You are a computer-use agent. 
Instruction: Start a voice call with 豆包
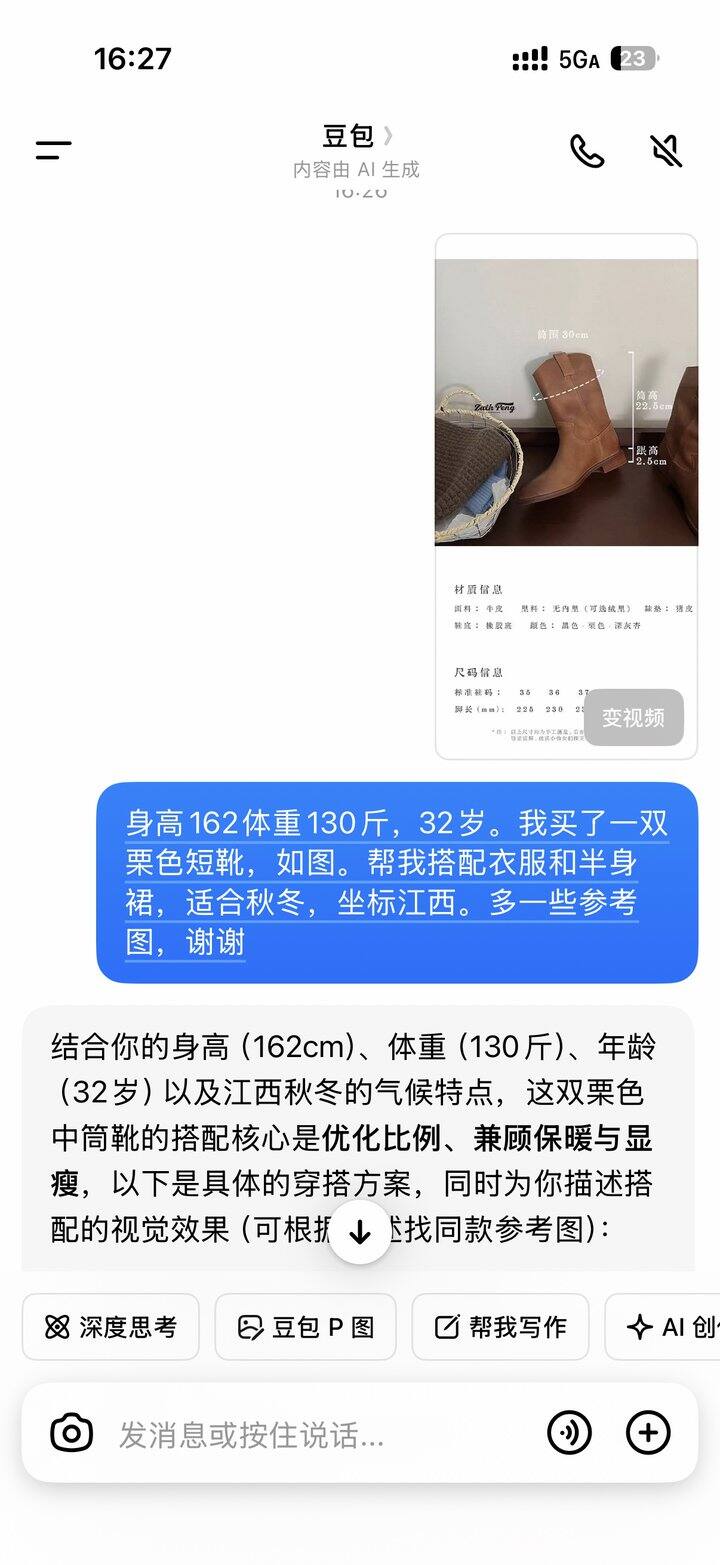point(587,151)
